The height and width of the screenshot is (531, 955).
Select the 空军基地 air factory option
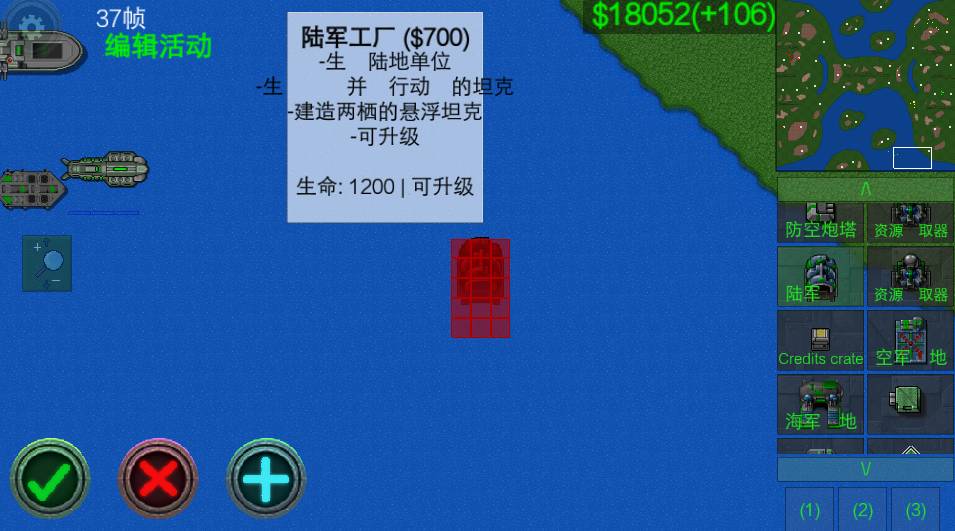tap(910, 341)
